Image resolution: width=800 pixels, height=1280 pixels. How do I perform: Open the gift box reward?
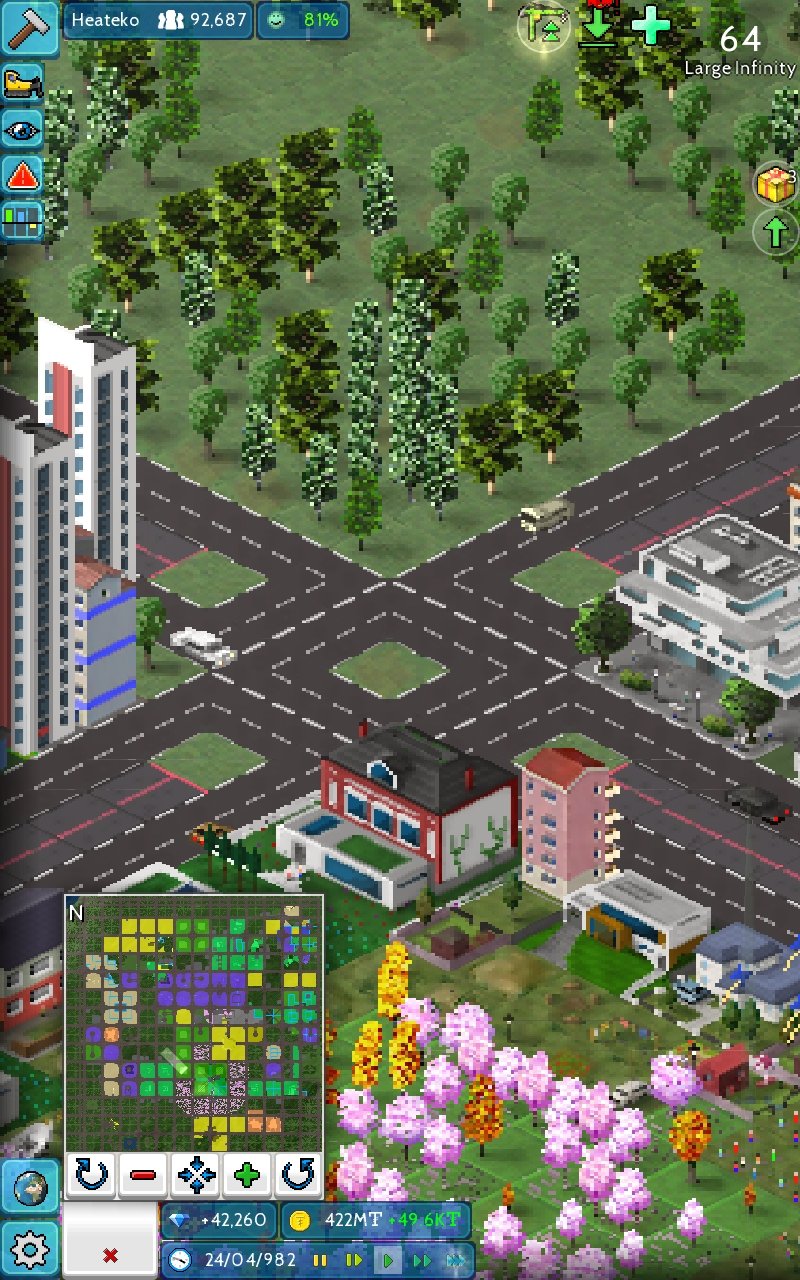click(x=774, y=183)
